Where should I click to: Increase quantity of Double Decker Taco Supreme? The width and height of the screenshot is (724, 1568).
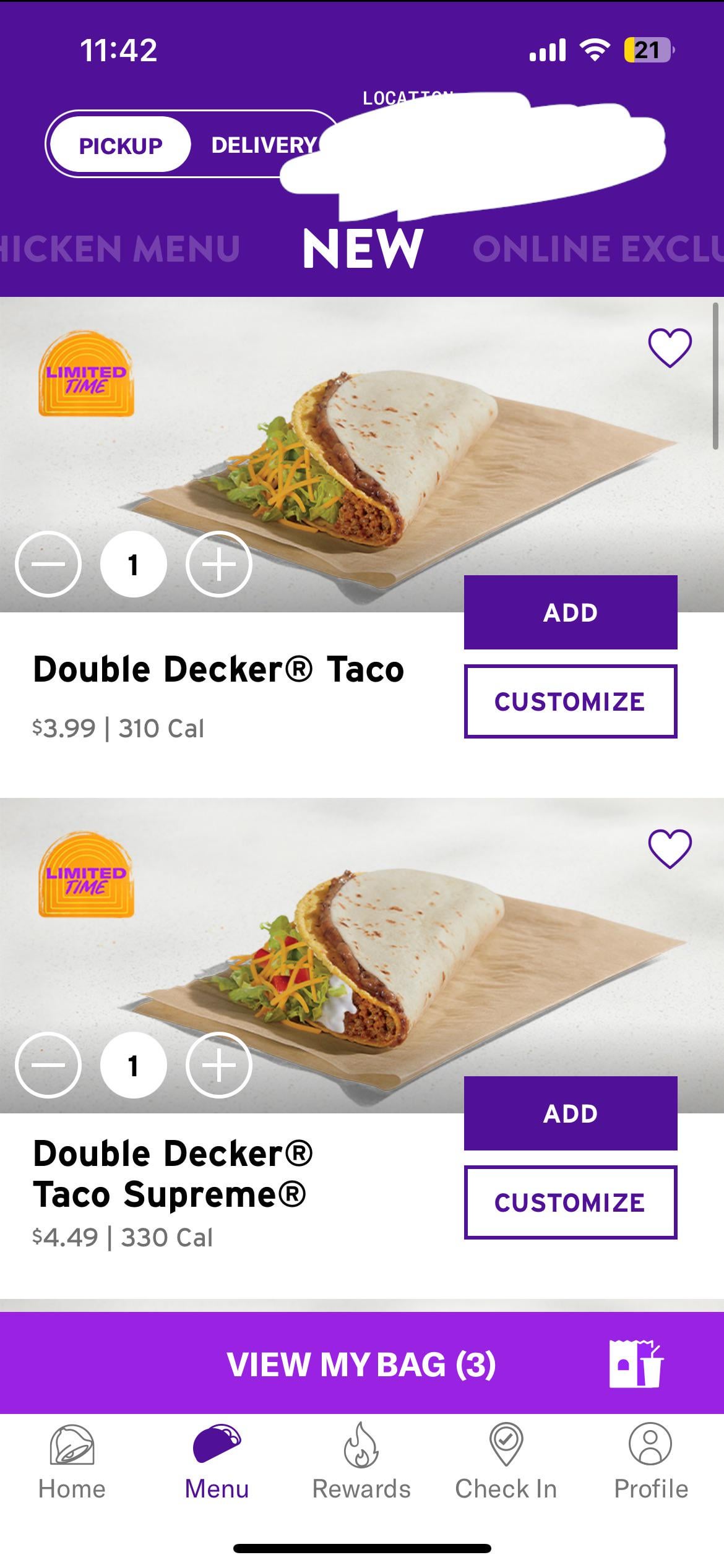pos(218,1065)
